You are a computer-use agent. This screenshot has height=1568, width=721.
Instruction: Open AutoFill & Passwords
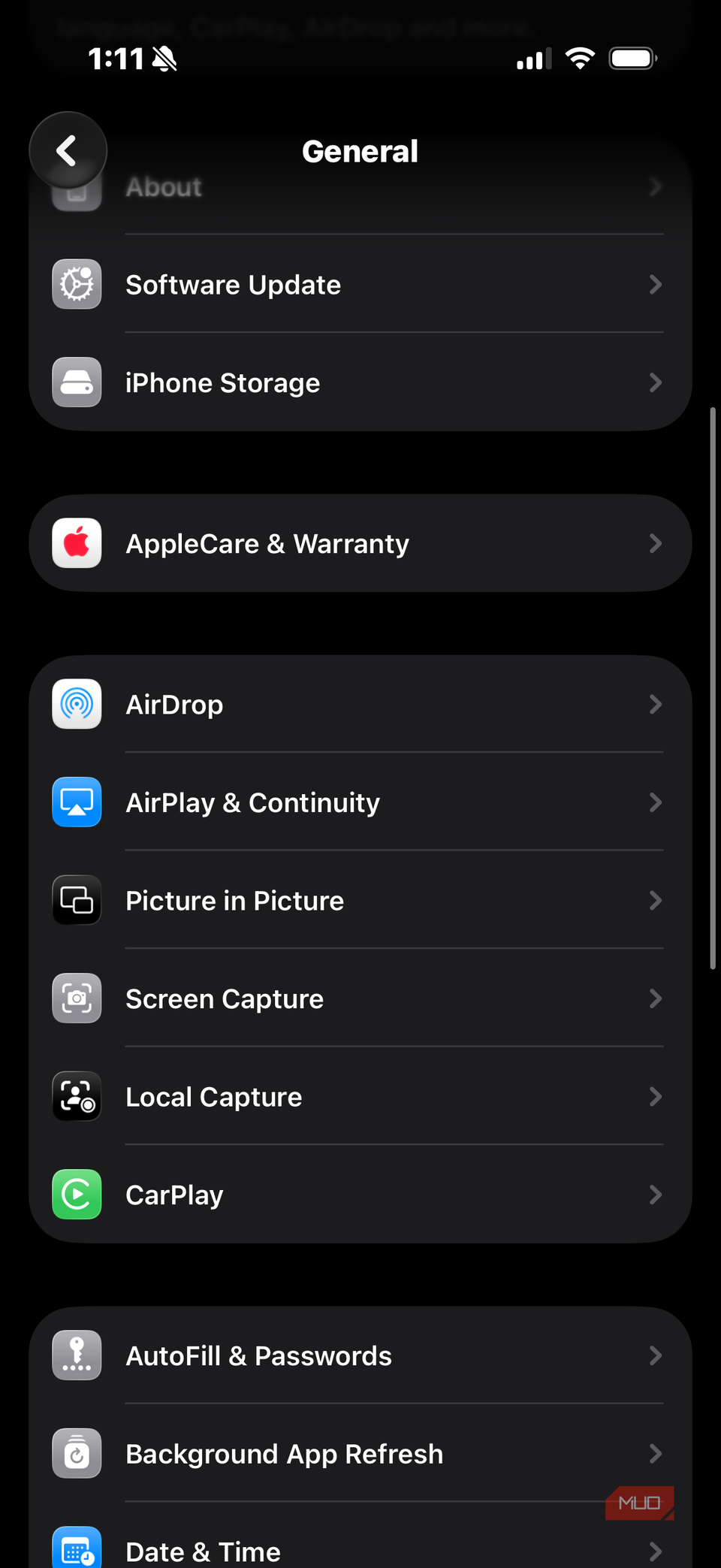coord(360,1356)
